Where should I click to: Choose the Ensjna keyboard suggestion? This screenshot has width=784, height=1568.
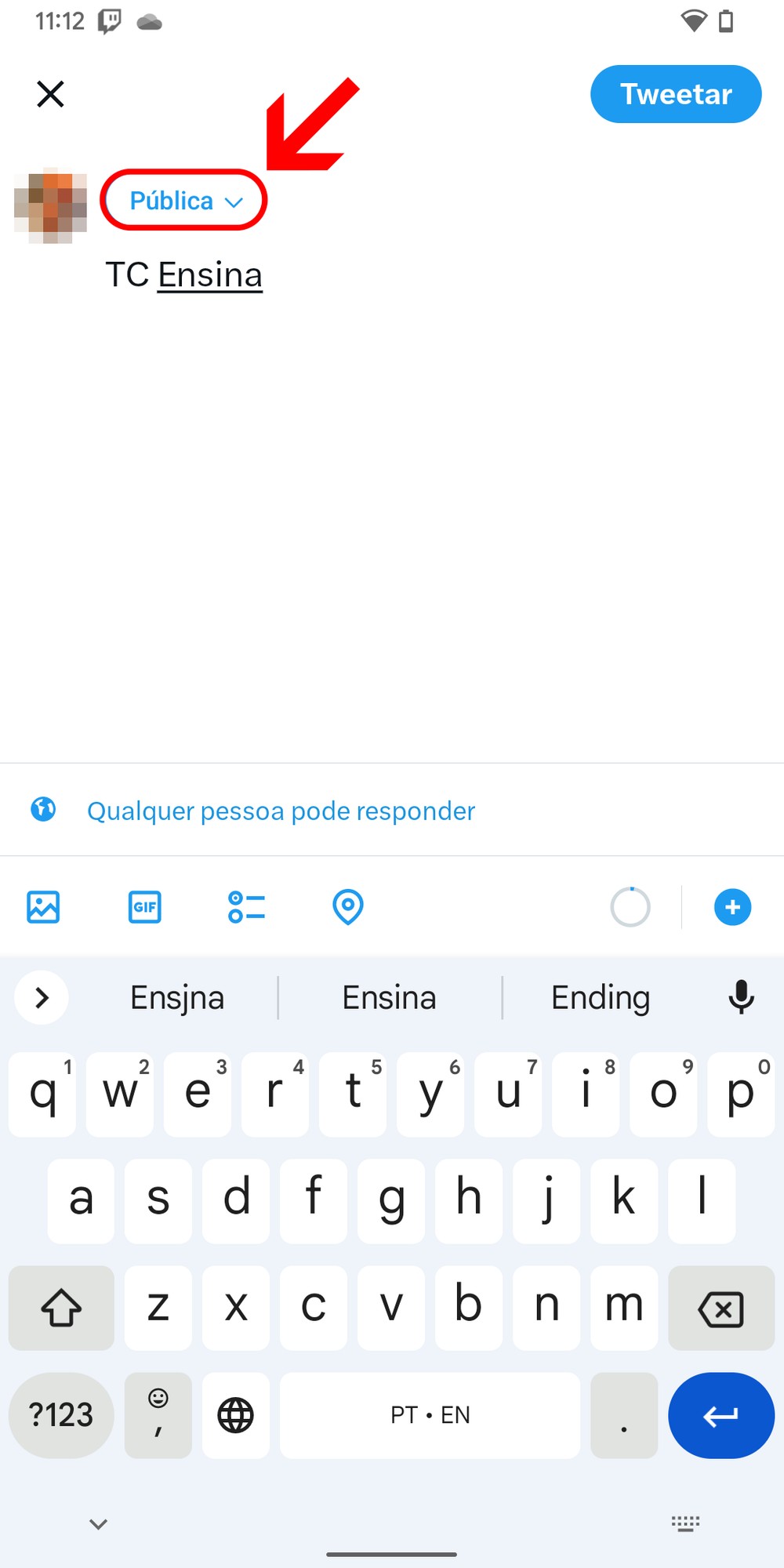click(177, 998)
